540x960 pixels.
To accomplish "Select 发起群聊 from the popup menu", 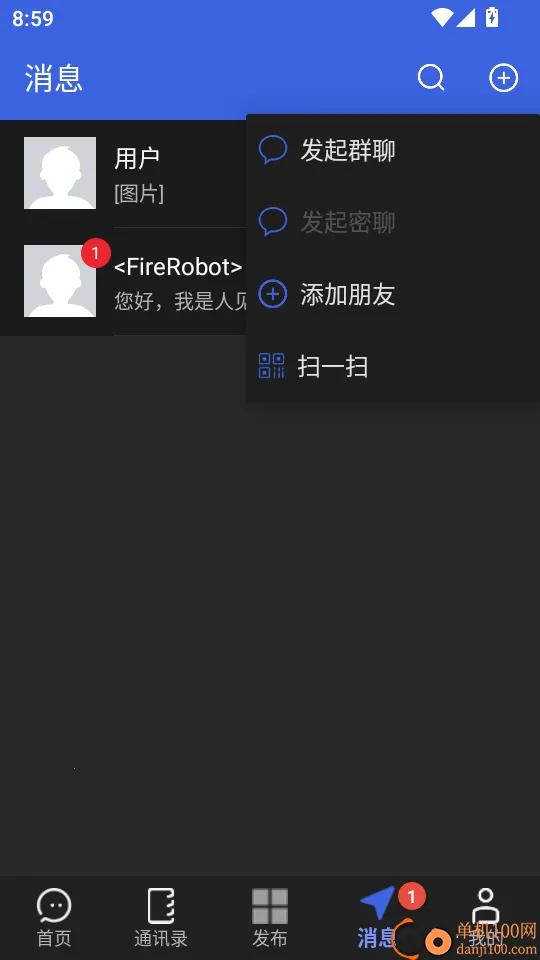I will pyautogui.click(x=392, y=150).
